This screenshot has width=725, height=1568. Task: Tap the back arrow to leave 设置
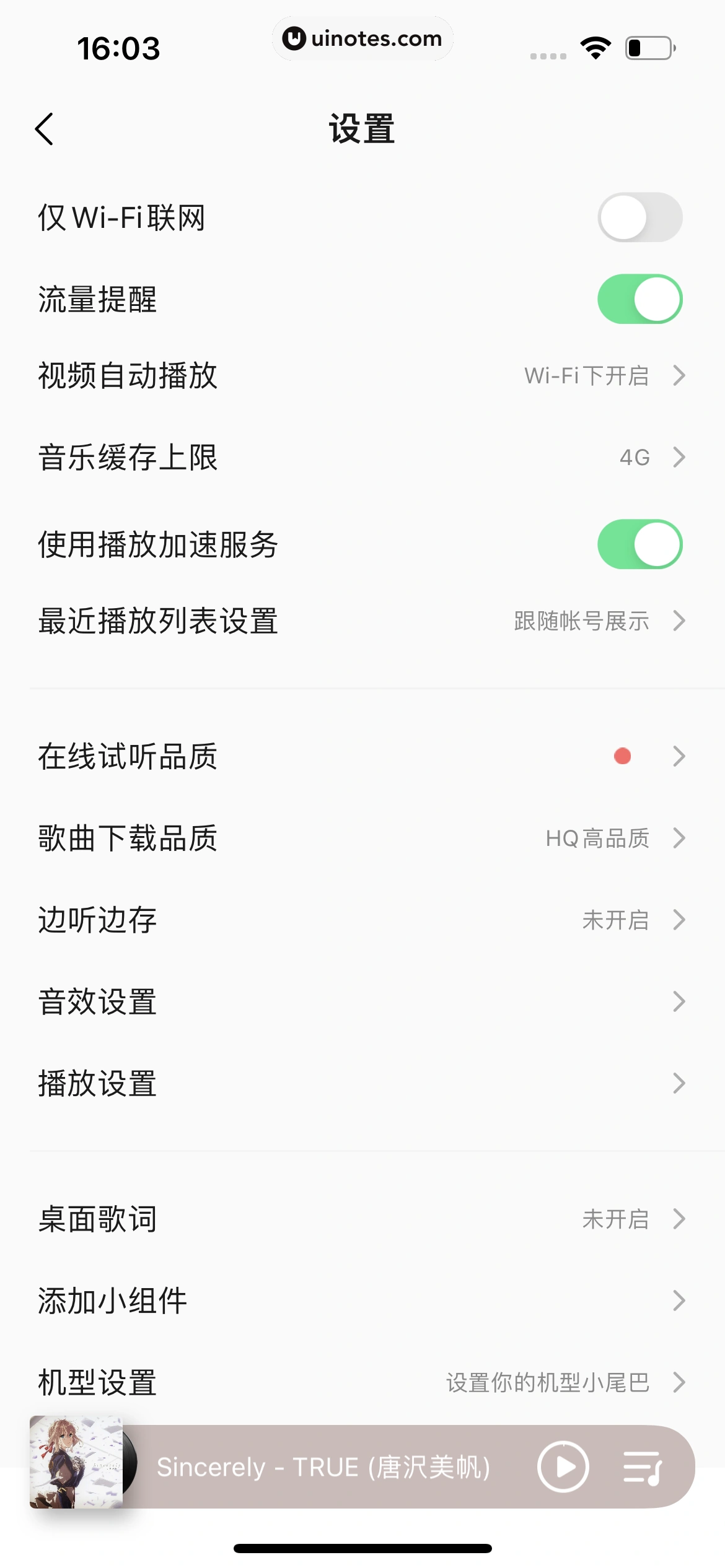pyautogui.click(x=45, y=128)
